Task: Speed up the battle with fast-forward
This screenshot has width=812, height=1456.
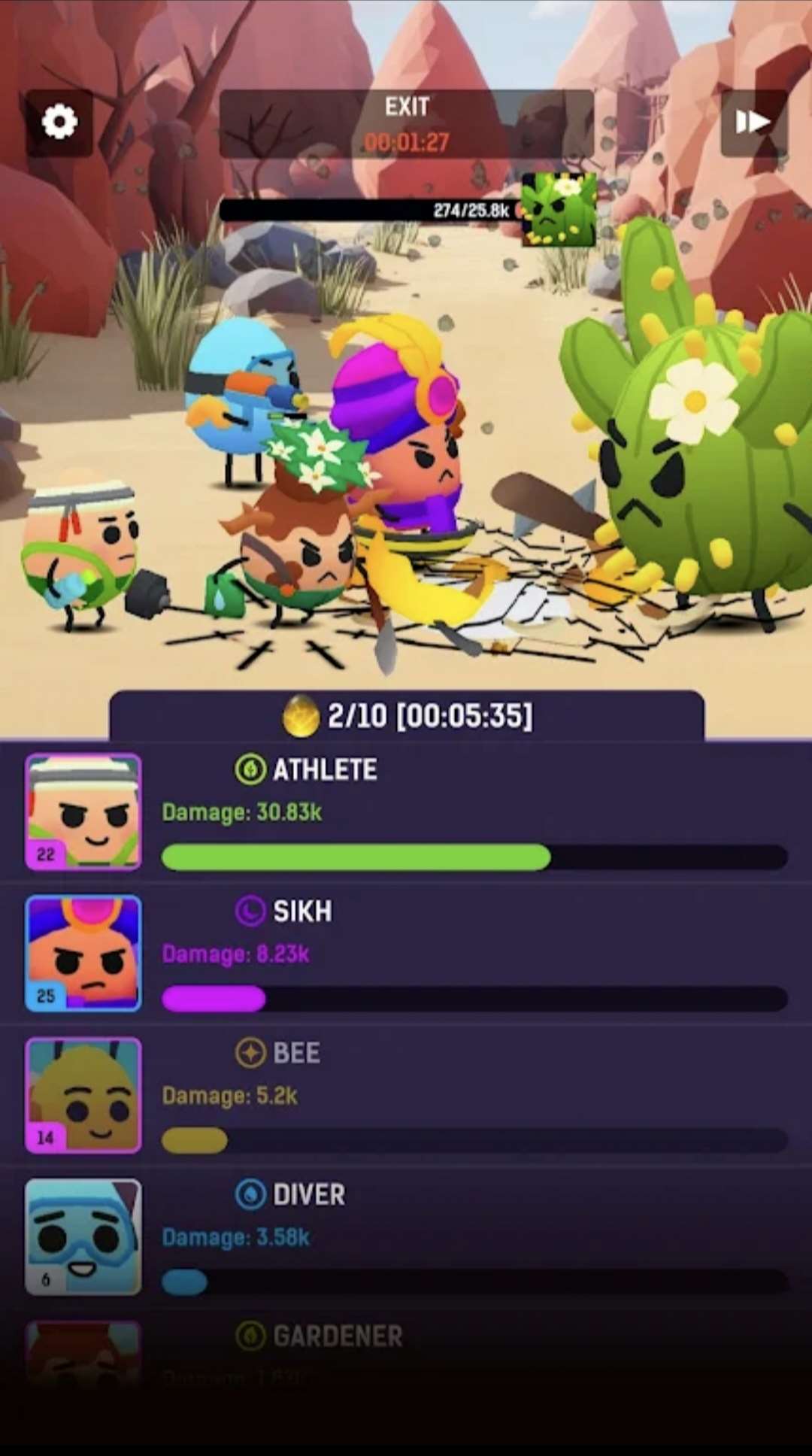Action: (753, 123)
